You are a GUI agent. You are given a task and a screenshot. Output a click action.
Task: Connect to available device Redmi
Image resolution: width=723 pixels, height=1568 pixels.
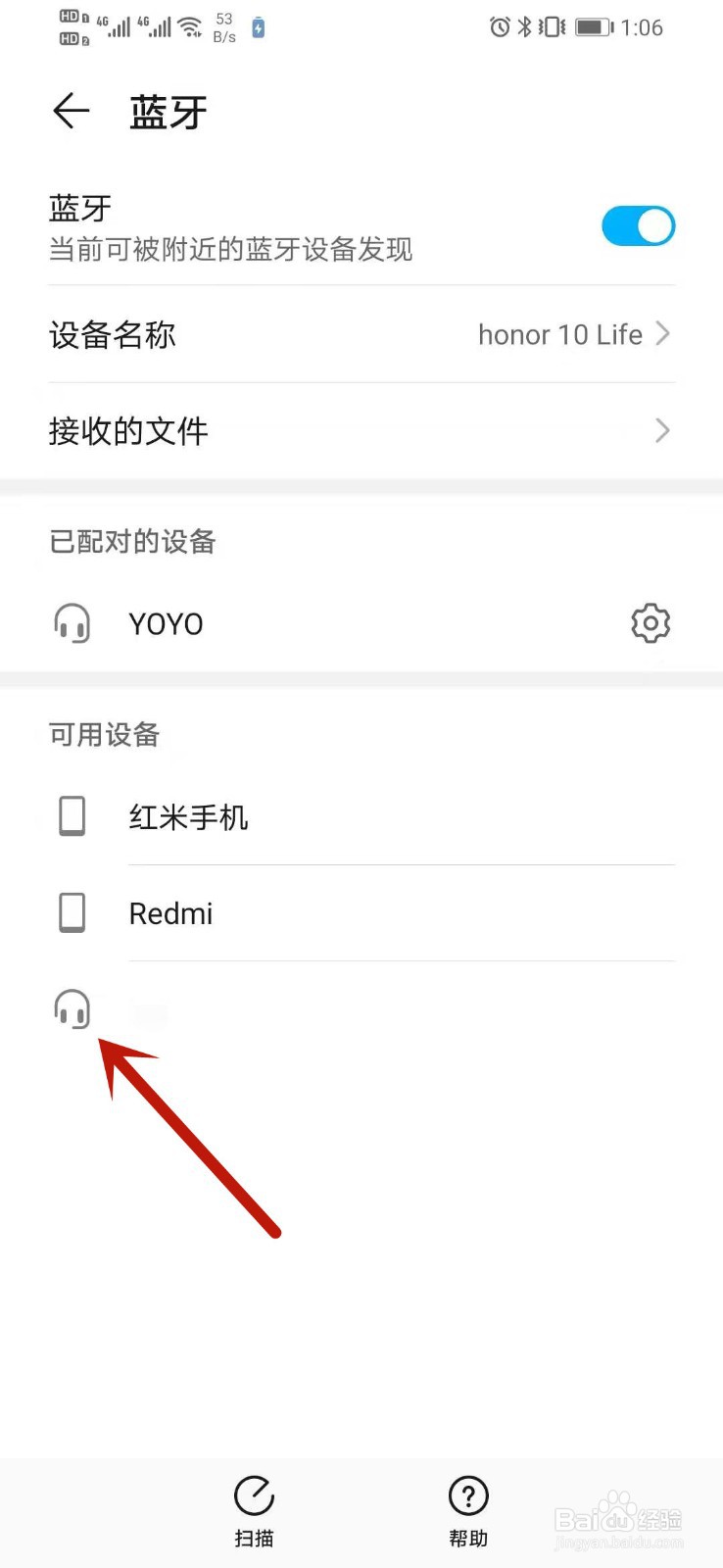(170, 912)
